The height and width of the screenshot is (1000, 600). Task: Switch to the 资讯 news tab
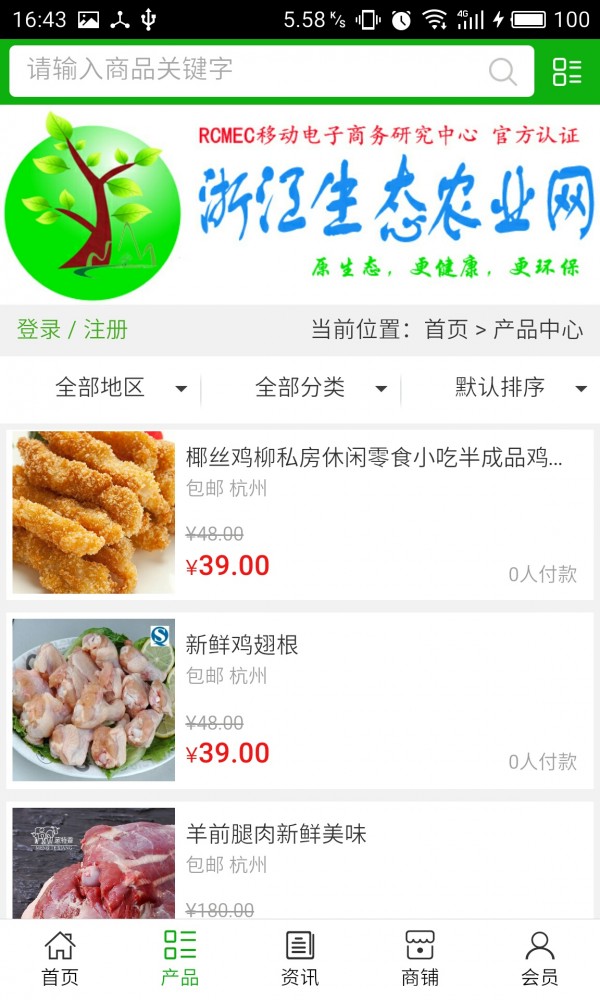(x=300, y=958)
